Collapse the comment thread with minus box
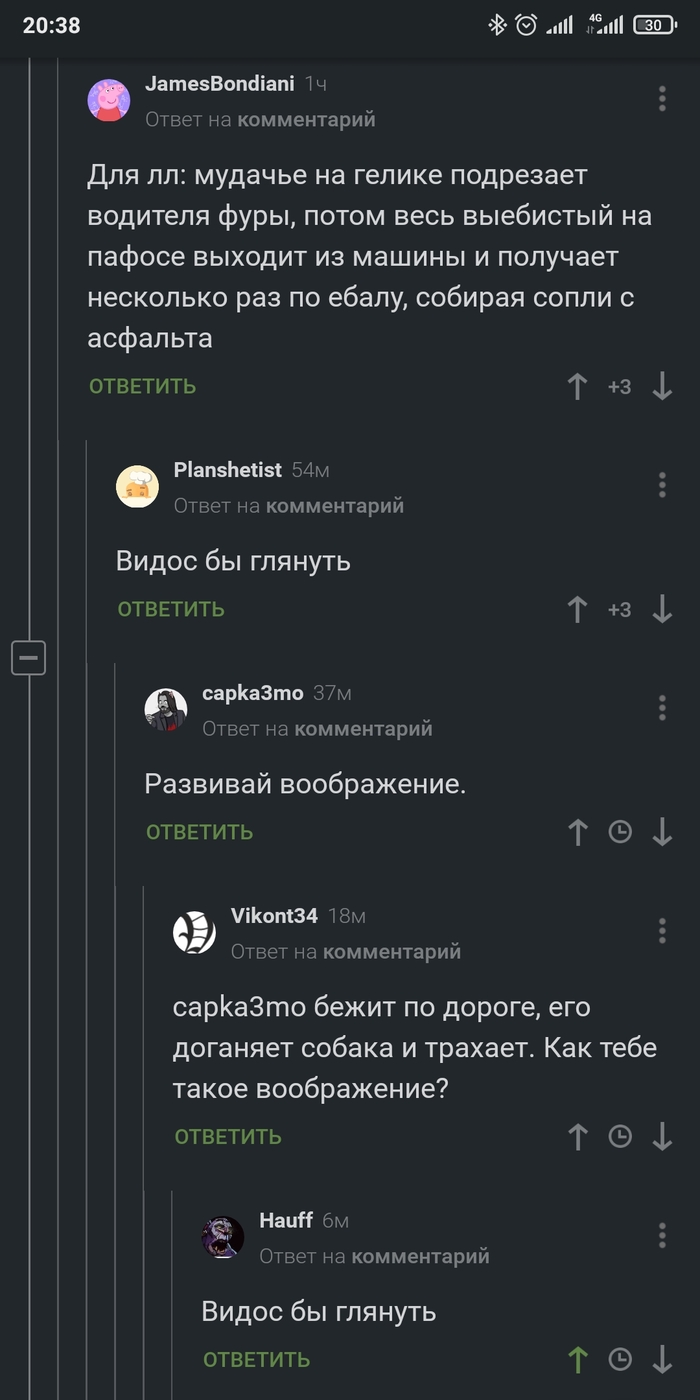 (x=29, y=658)
